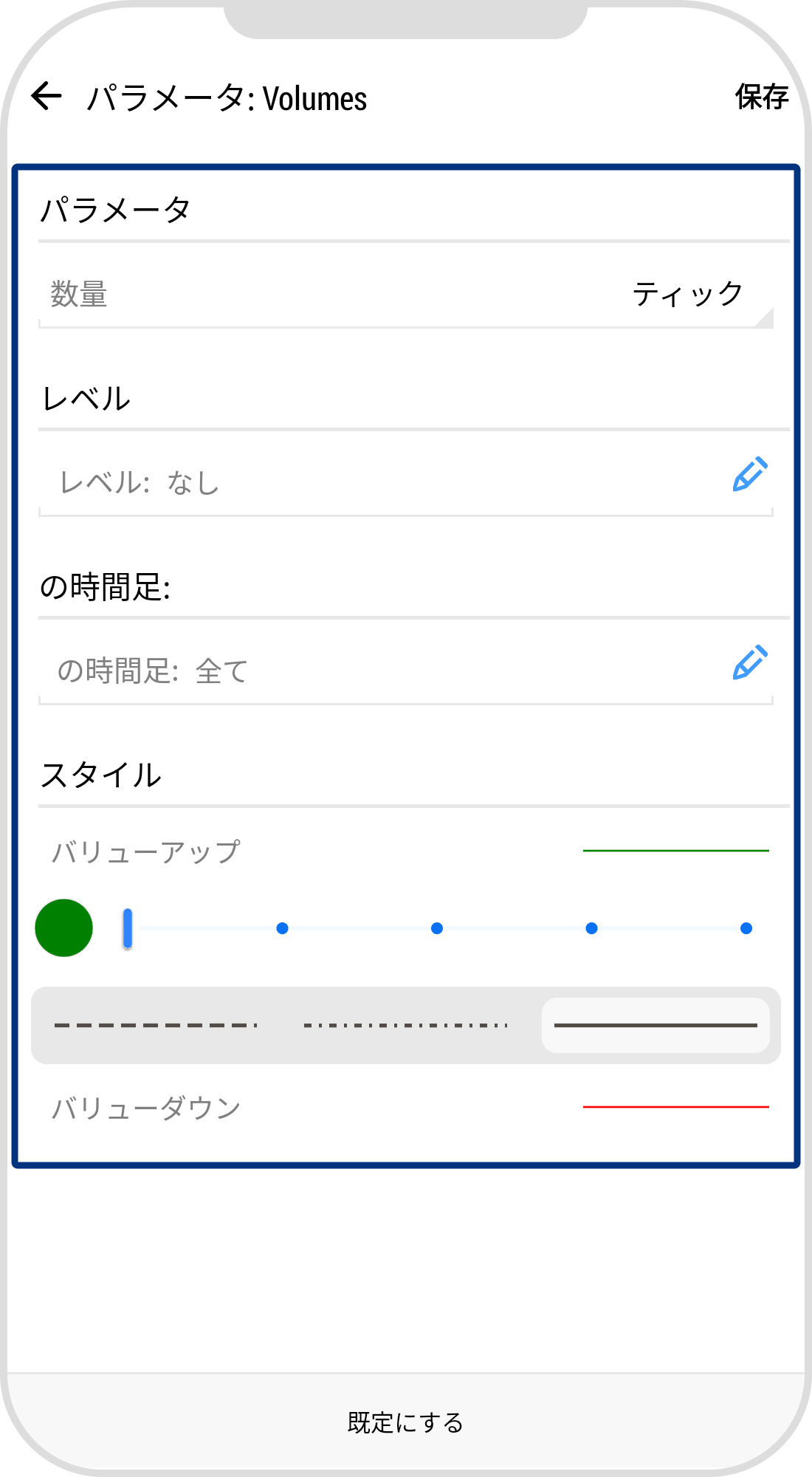Tap the red バリューダウン line preview

675,1106
